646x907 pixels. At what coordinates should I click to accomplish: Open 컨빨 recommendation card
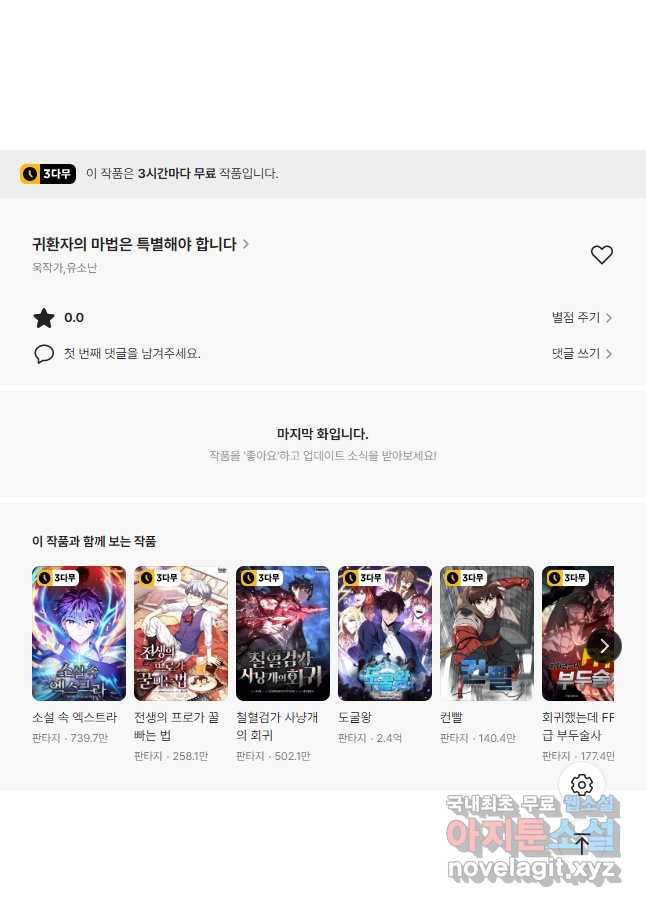[x=487, y=633]
